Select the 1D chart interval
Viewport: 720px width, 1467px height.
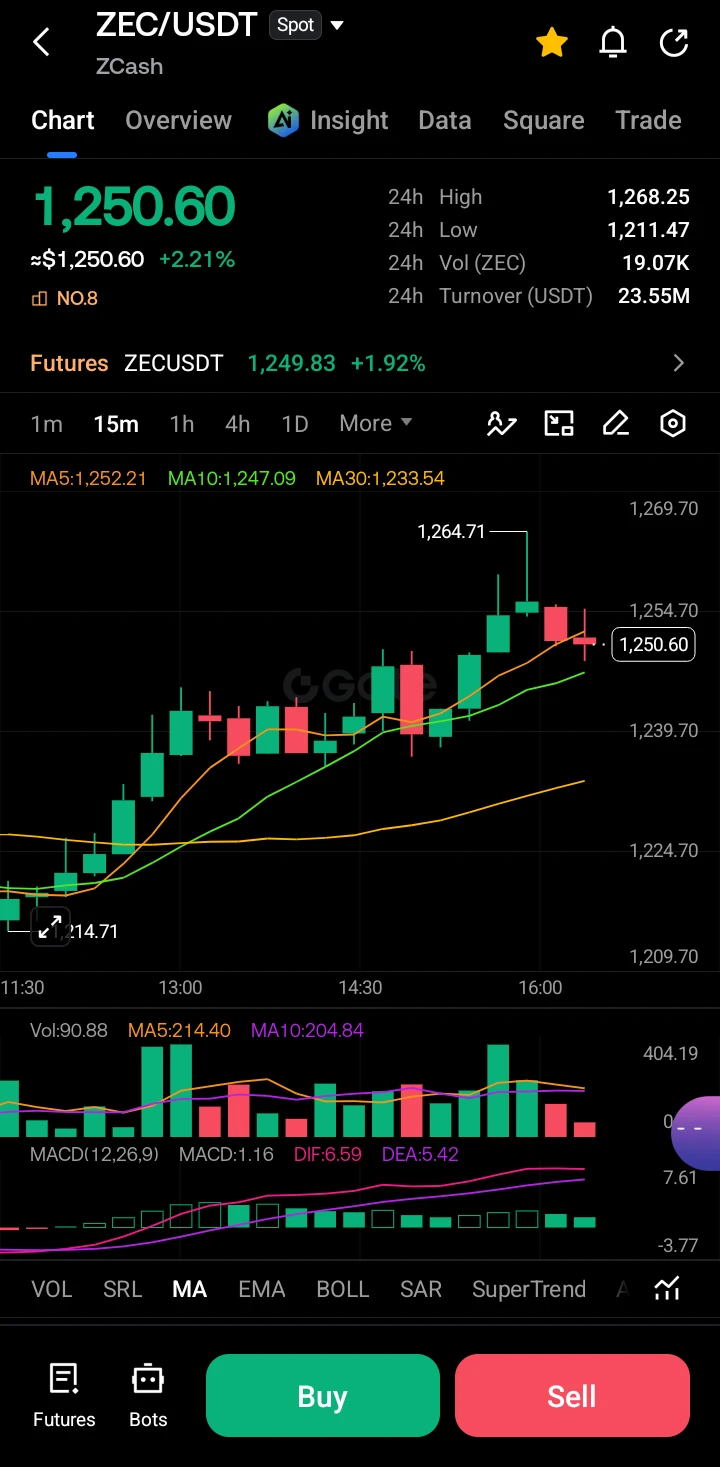294,424
